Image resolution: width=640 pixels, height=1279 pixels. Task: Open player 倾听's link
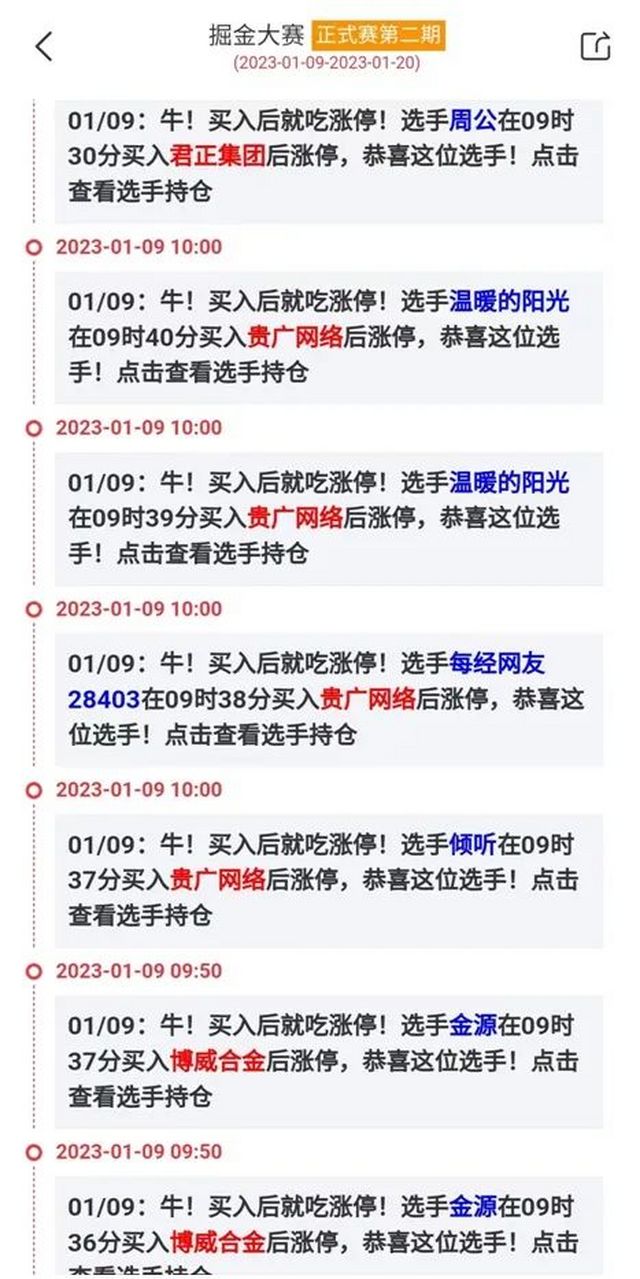(474, 845)
